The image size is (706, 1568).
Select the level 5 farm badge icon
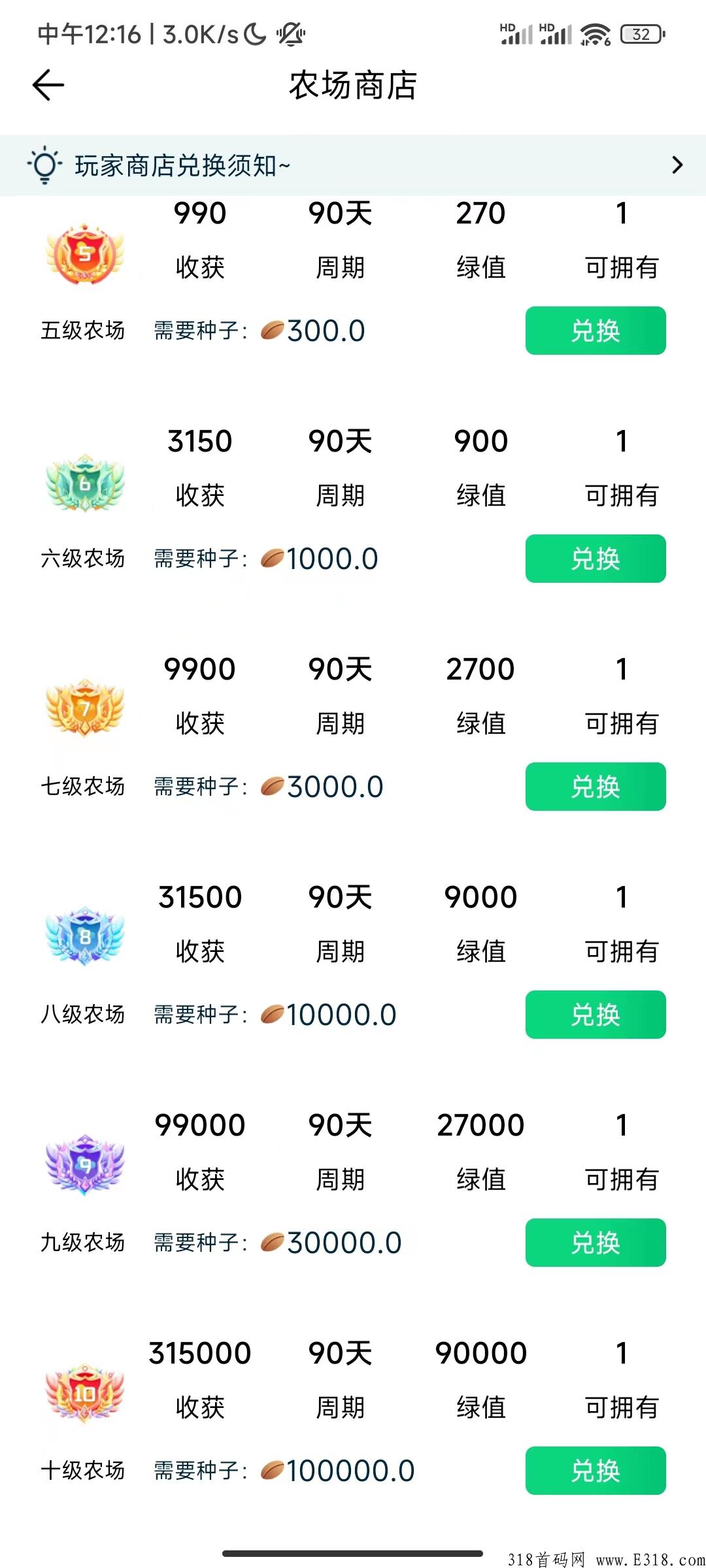click(84, 255)
